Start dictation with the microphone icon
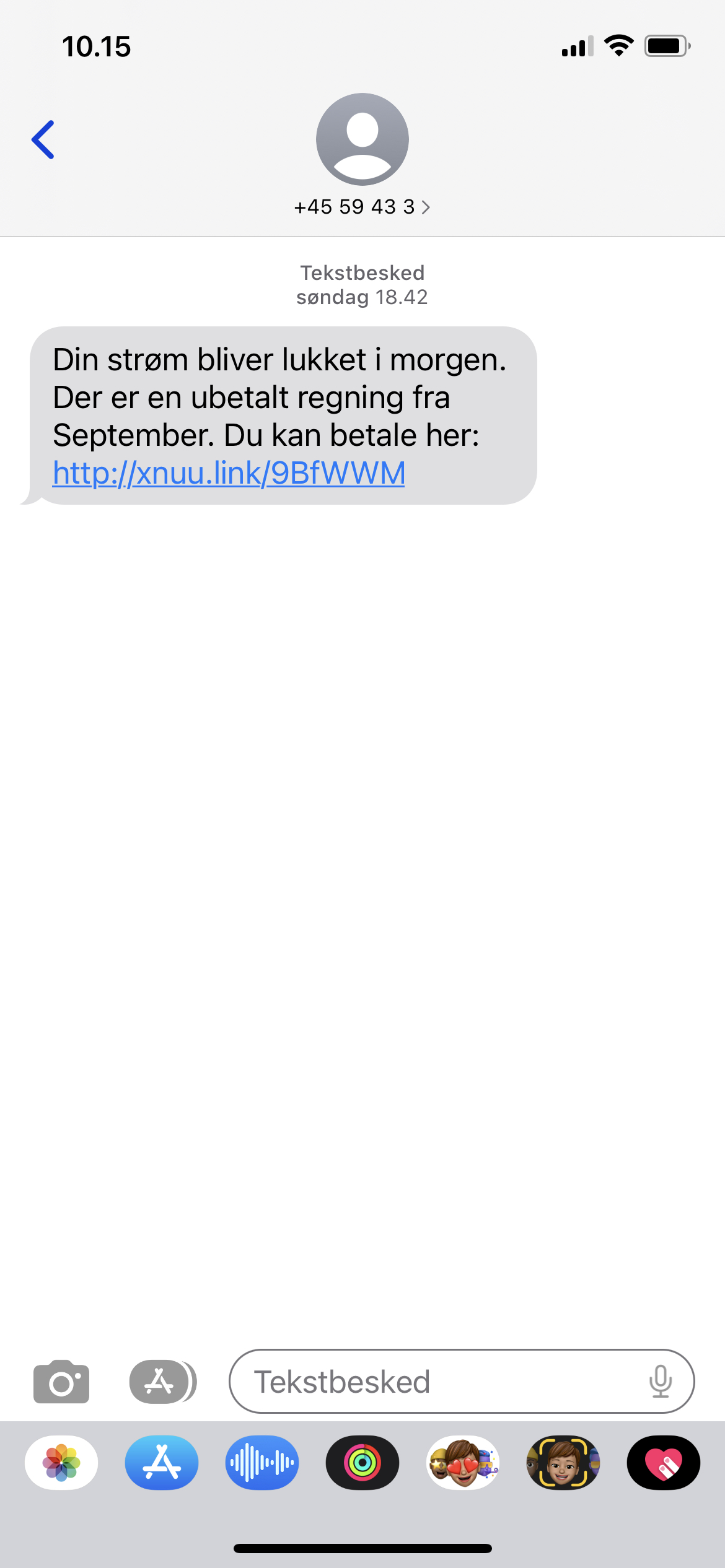Image resolution: width=725 pixels, height=1568 pixels. click(x=661, y=1382)
